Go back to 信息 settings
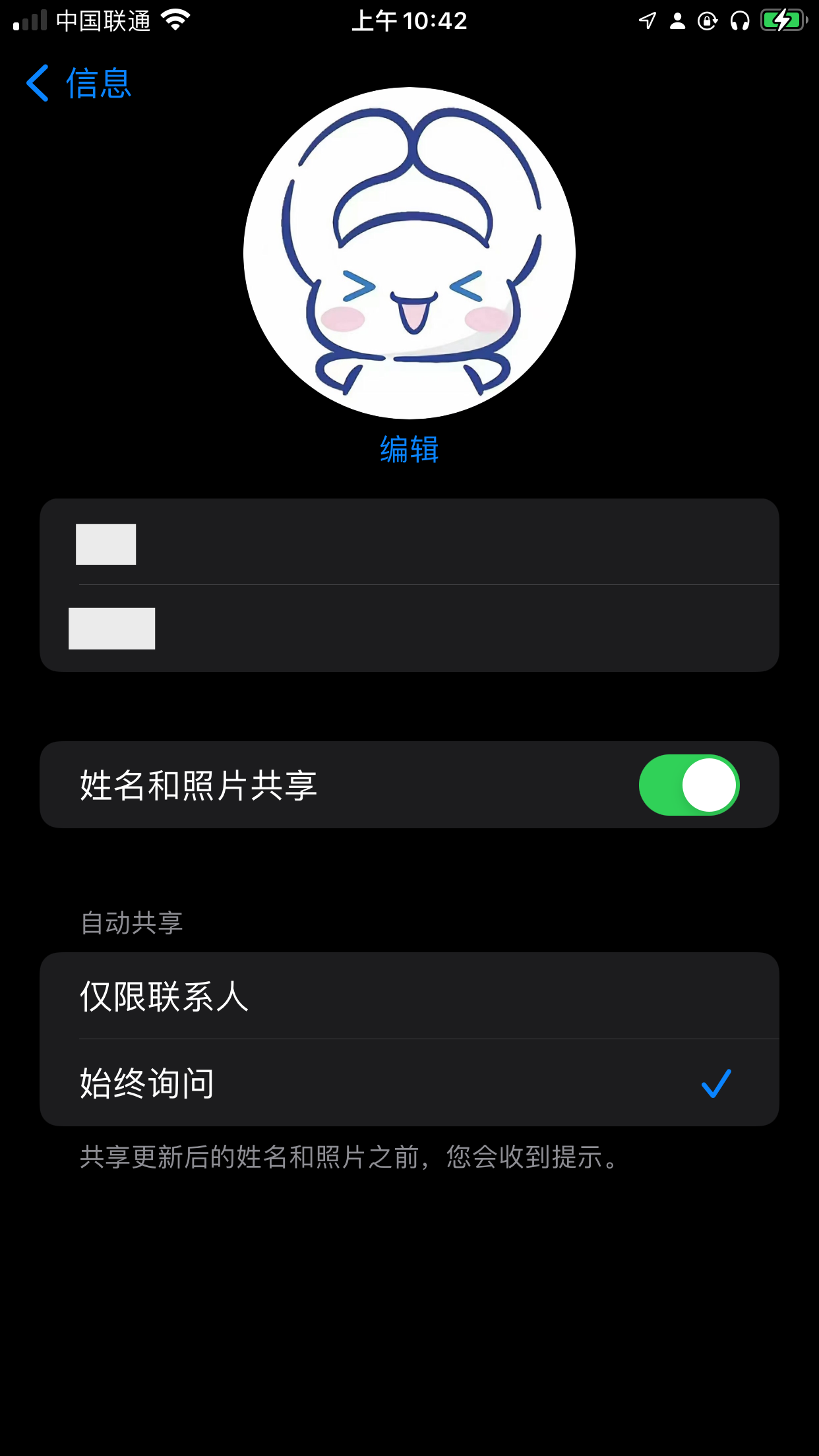Viewport: 819px width, 1456px height. (x=78, y=84)
